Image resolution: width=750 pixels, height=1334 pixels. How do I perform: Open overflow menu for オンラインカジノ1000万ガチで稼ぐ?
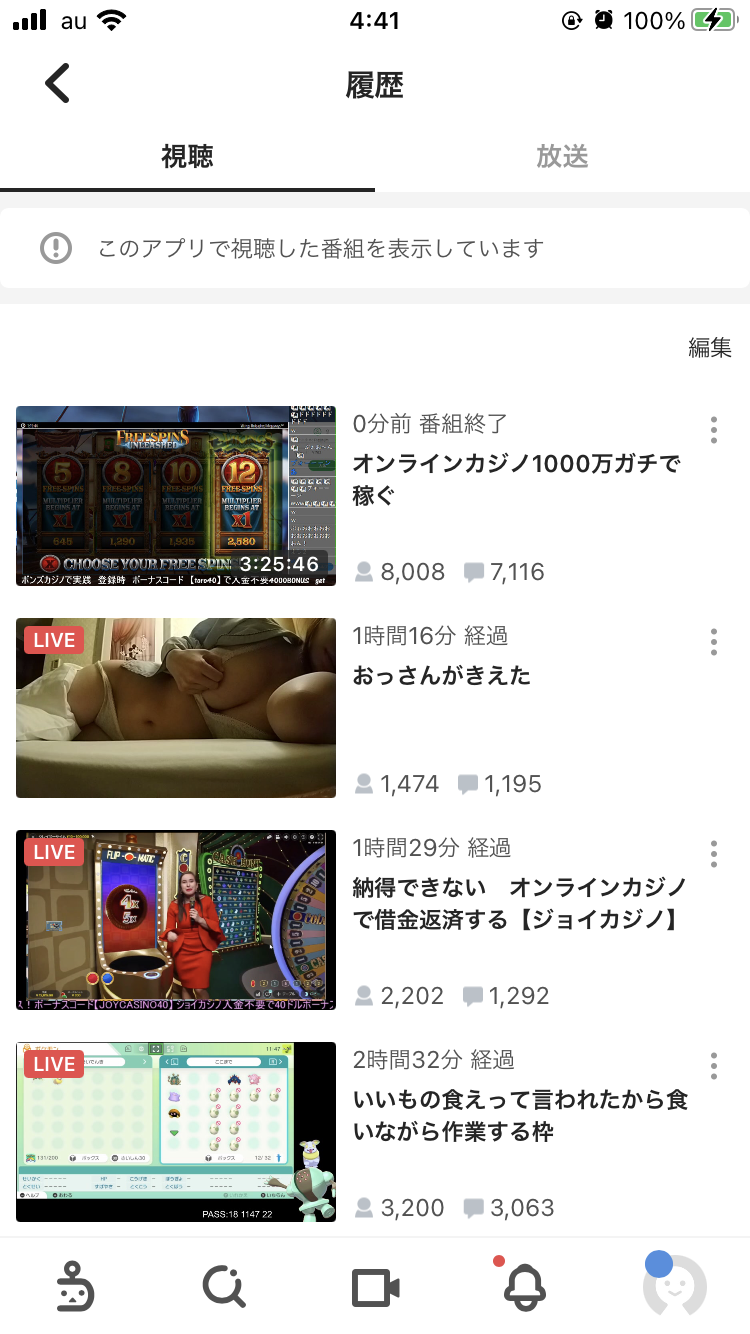713,430
